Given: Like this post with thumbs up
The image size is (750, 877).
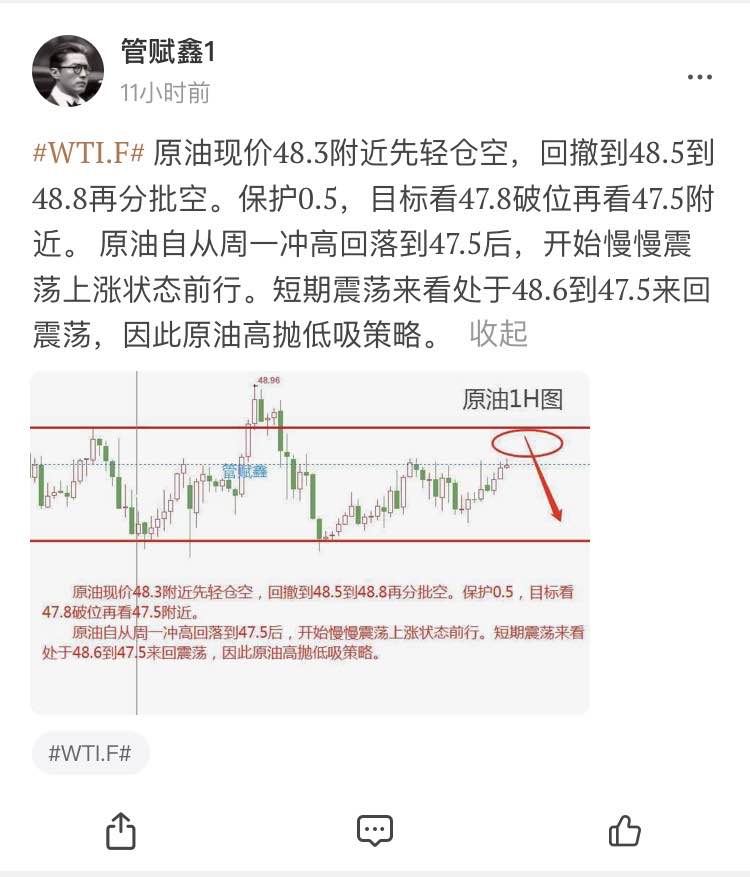Looking at the screenshot, I should coord(624,830).
